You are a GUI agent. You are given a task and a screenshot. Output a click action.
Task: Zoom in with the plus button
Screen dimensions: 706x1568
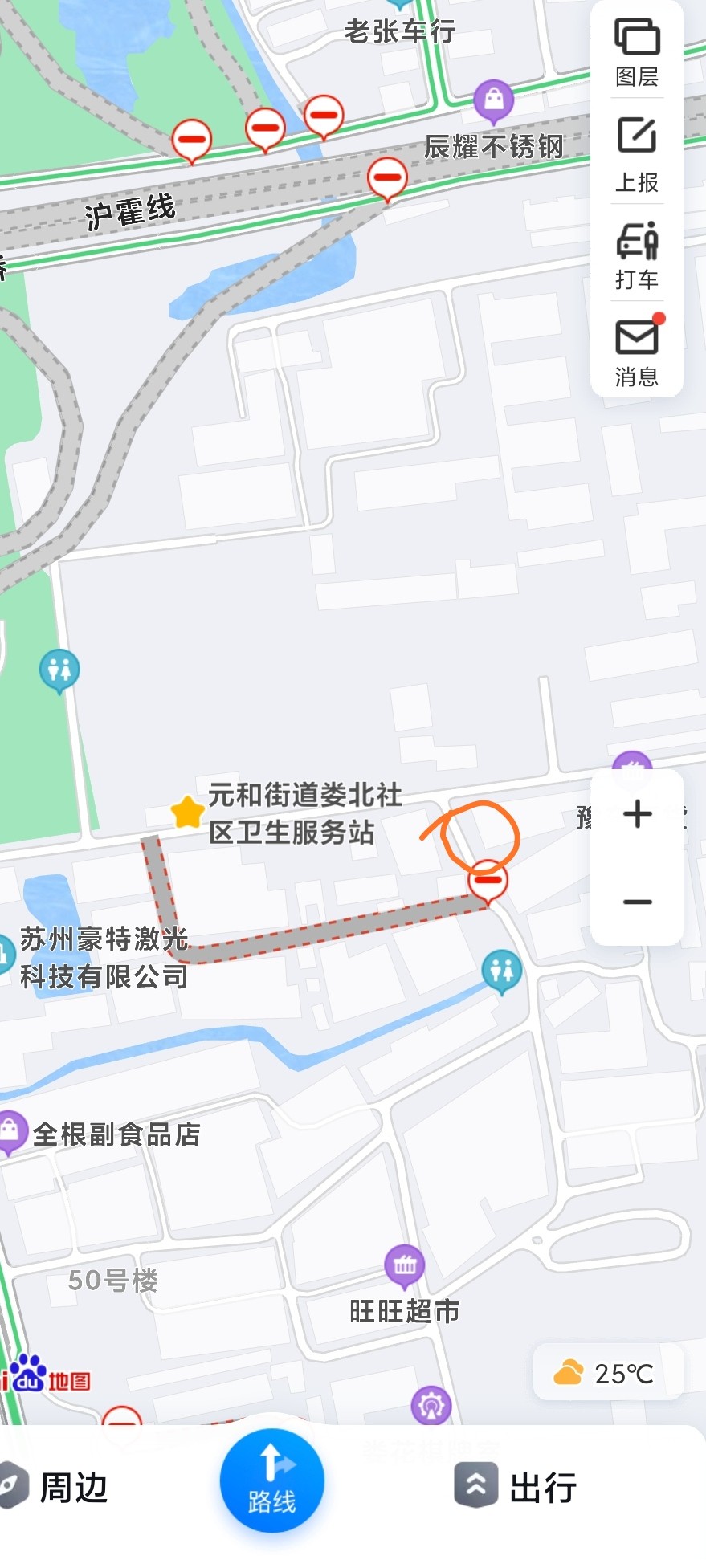[637, 814]
